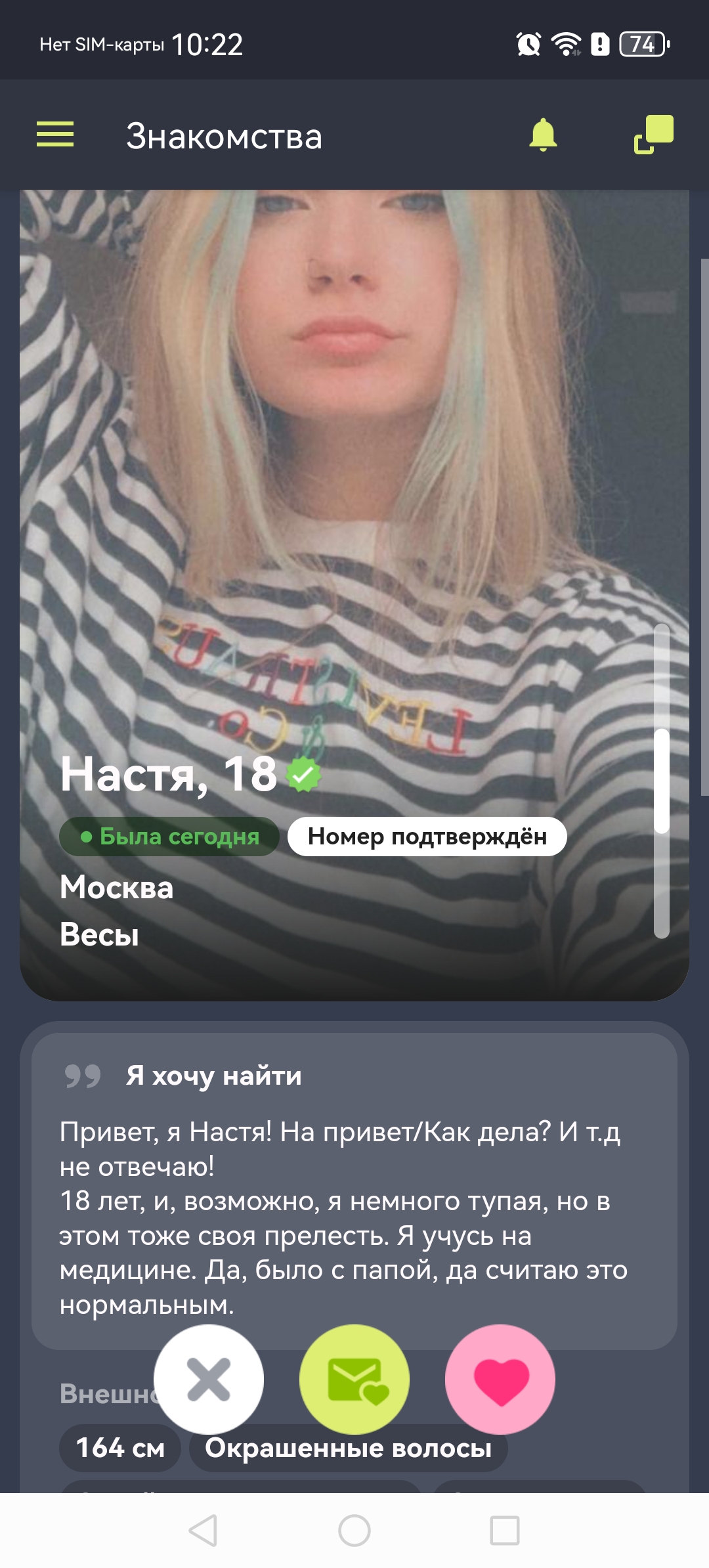The height and width of the screenshot is (1568, 709).
Task: Skip Настя's profile with the X button
Action: coord(209,1380)
